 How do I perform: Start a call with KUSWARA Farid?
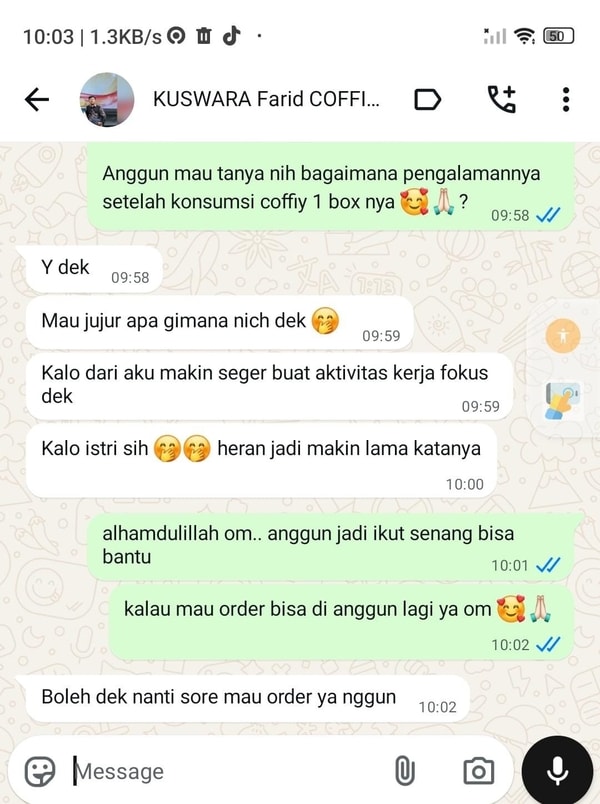tap(500, 99)
